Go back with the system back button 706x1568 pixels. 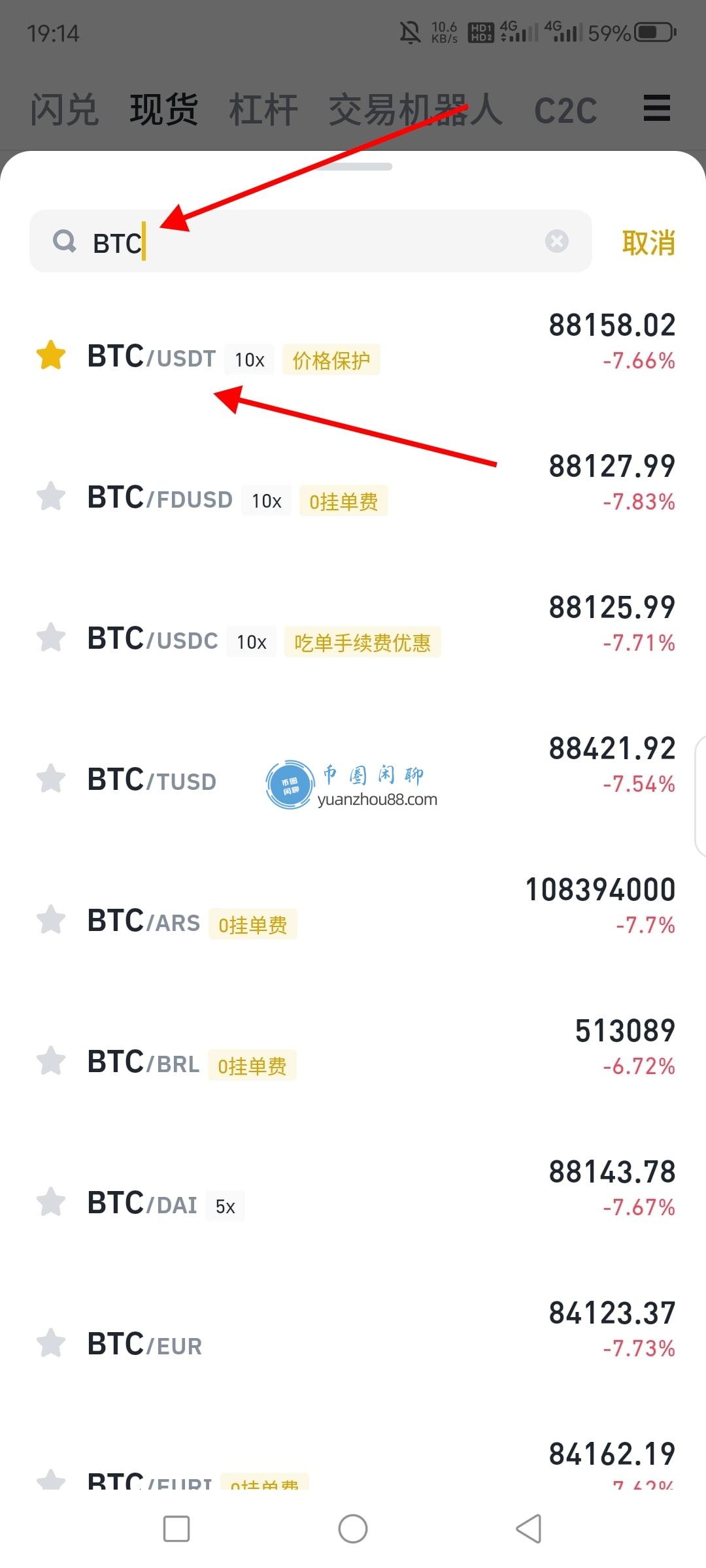(529, 1529)
